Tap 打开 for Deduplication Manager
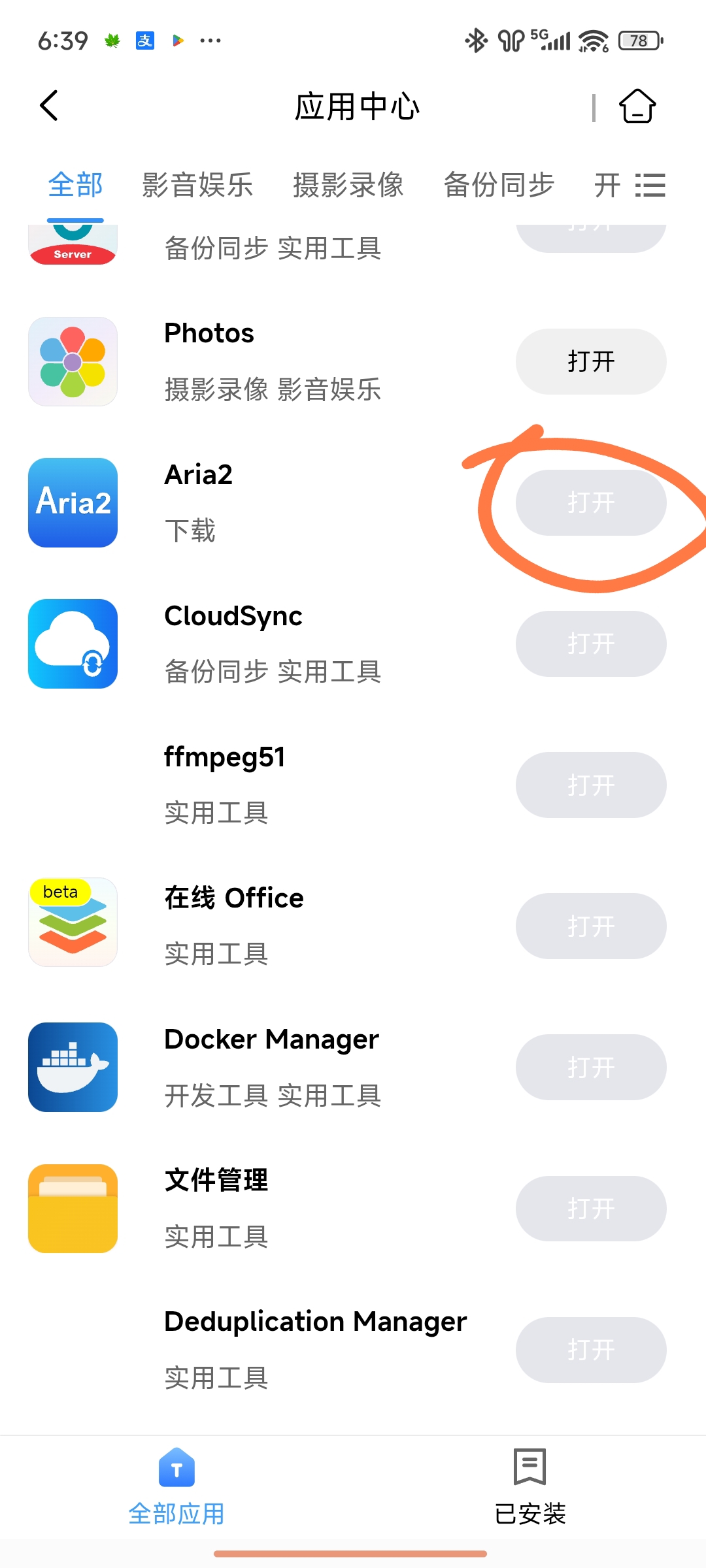The height and width of the screenshot is (1568, 706). (x=591, y=1350)
